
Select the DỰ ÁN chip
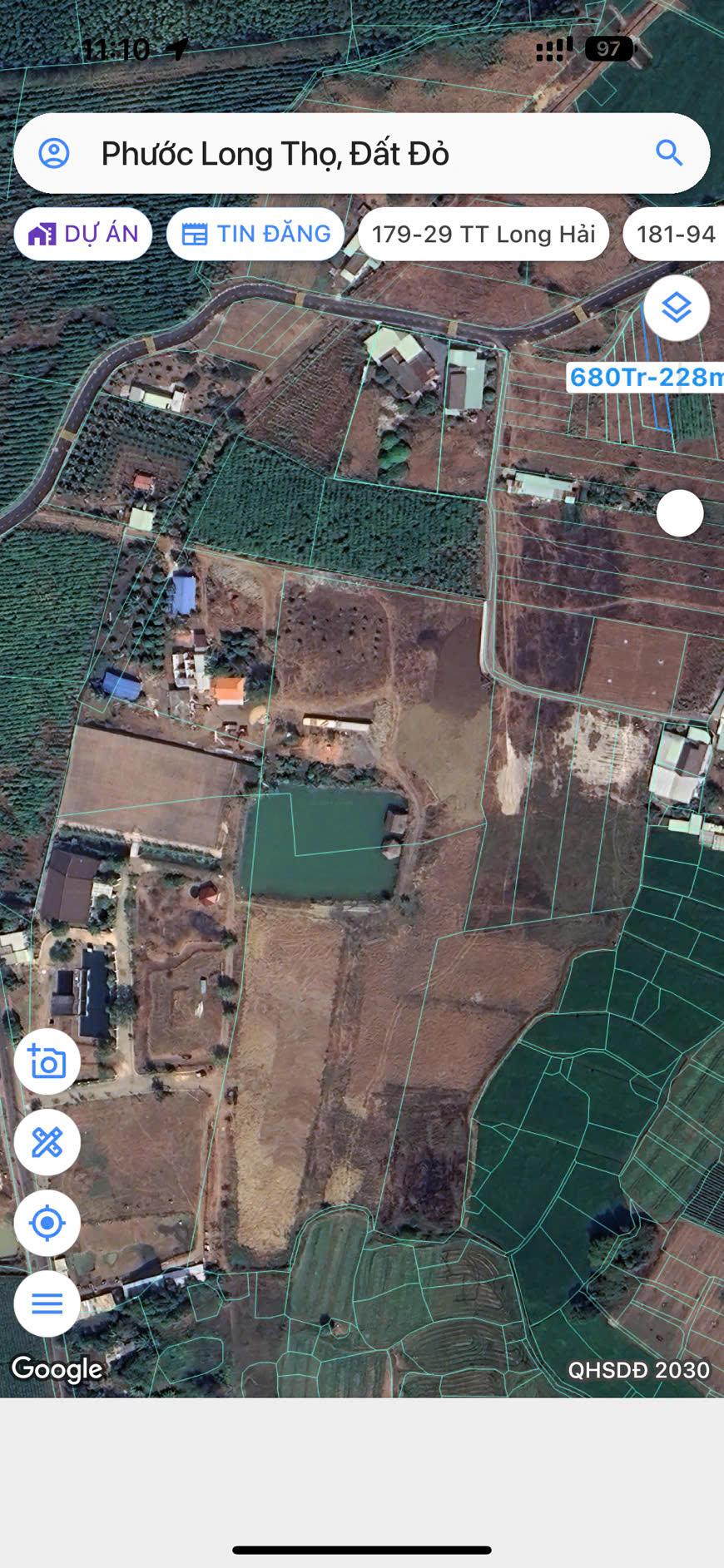pos(83,234)
